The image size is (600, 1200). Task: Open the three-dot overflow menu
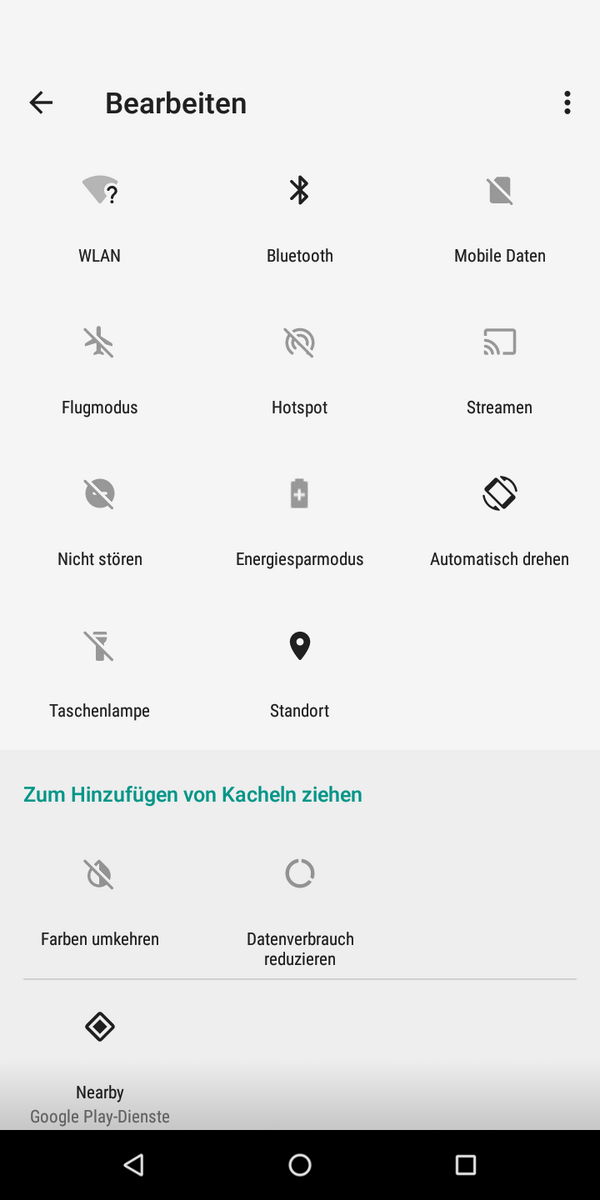point(567,102)
